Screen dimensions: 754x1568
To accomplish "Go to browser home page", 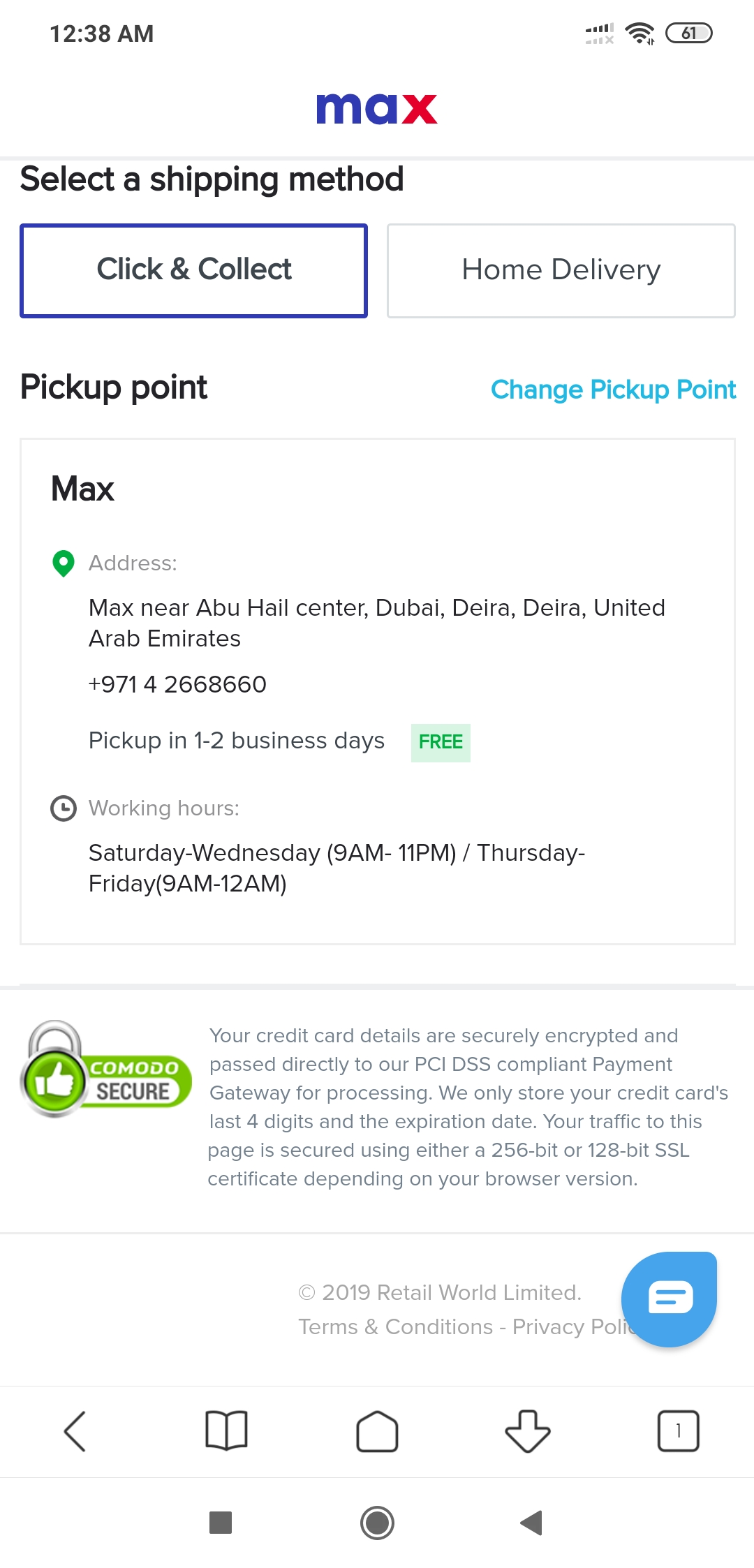I will [x=377, y=1431].
